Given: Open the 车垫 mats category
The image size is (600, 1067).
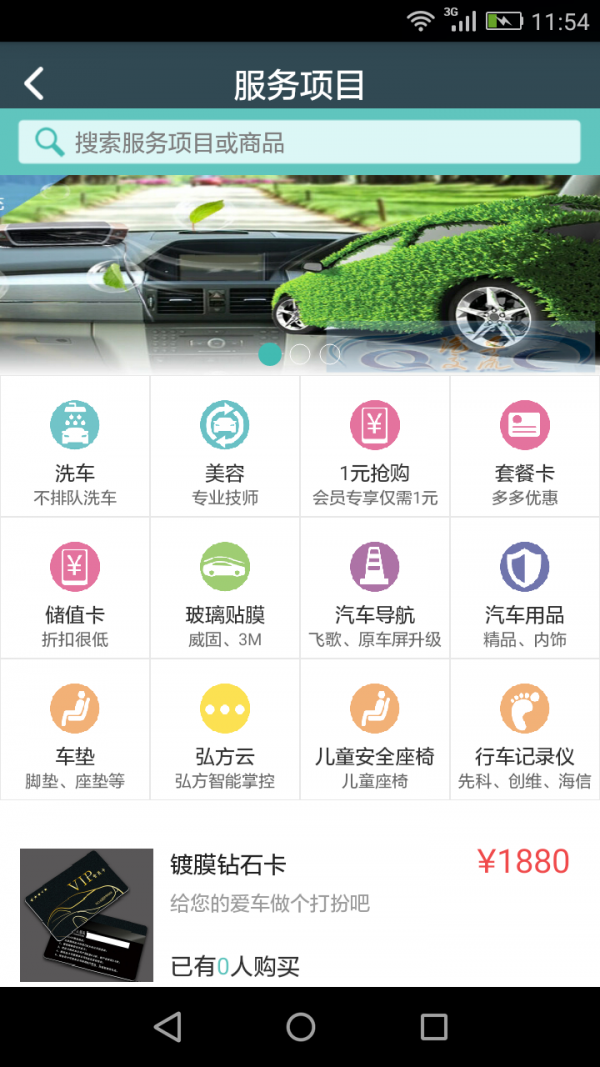Looking at the screenshot, I should click(75, 731).
